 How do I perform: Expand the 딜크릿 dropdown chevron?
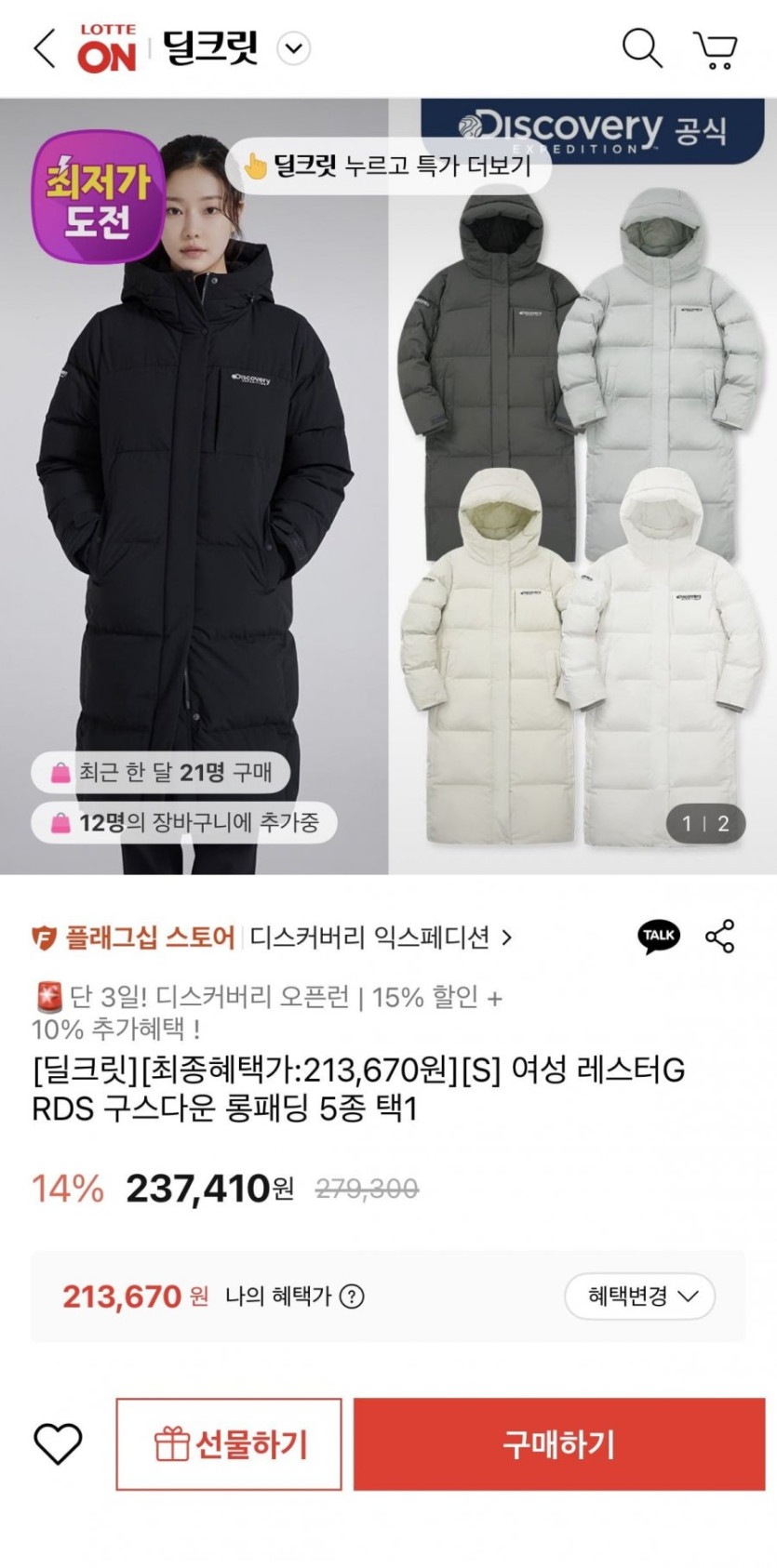point(294,48)
